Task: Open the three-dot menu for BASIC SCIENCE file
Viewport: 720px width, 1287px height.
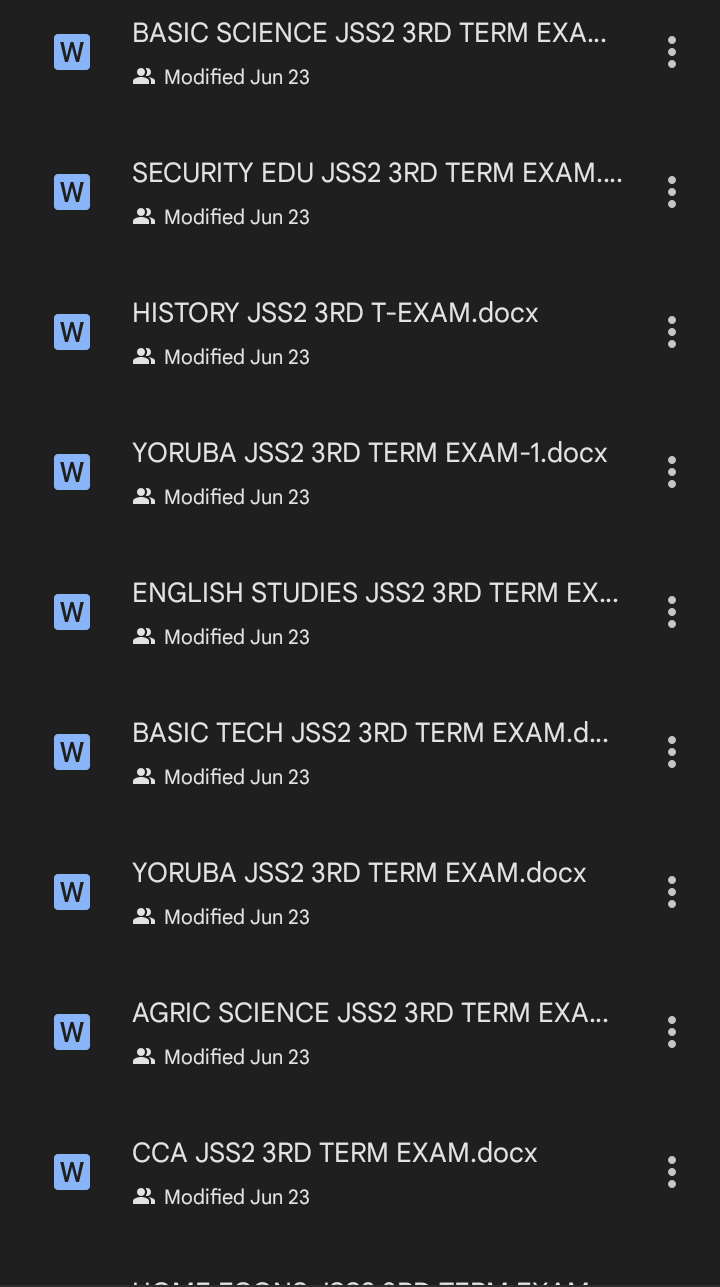Action: point(671,52)
